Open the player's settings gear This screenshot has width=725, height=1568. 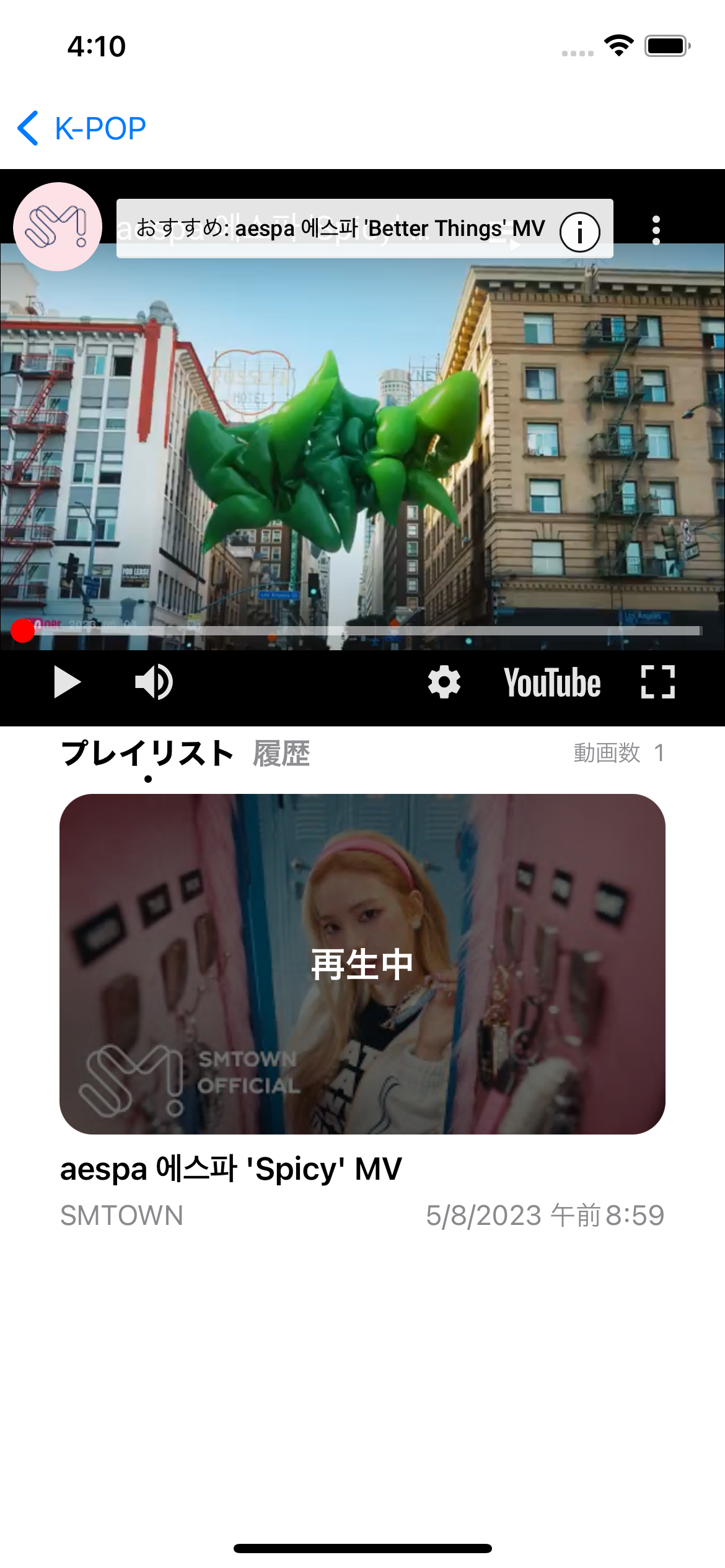point(444,682)
